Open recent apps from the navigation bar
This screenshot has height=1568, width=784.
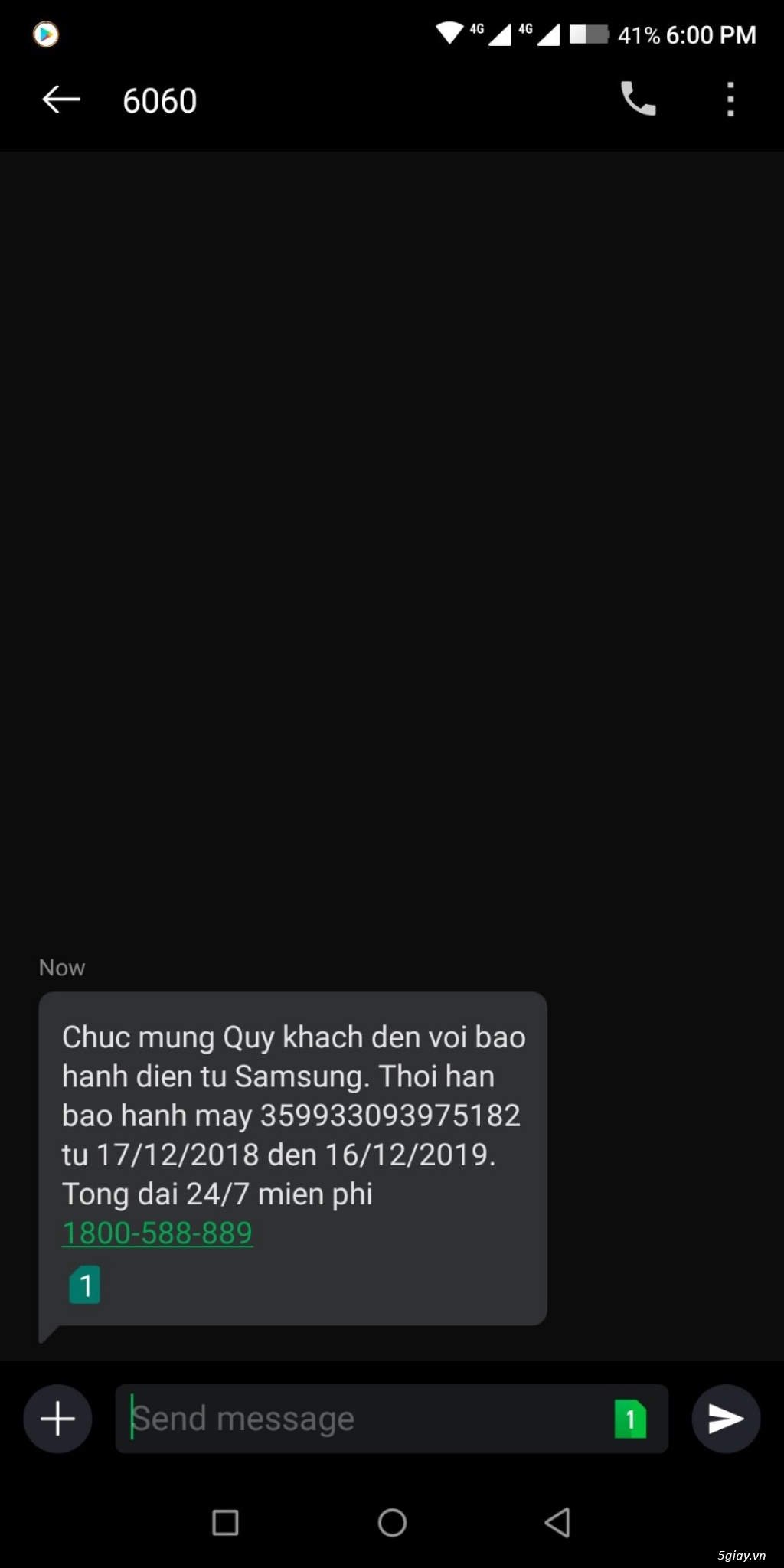[225, 1522]
